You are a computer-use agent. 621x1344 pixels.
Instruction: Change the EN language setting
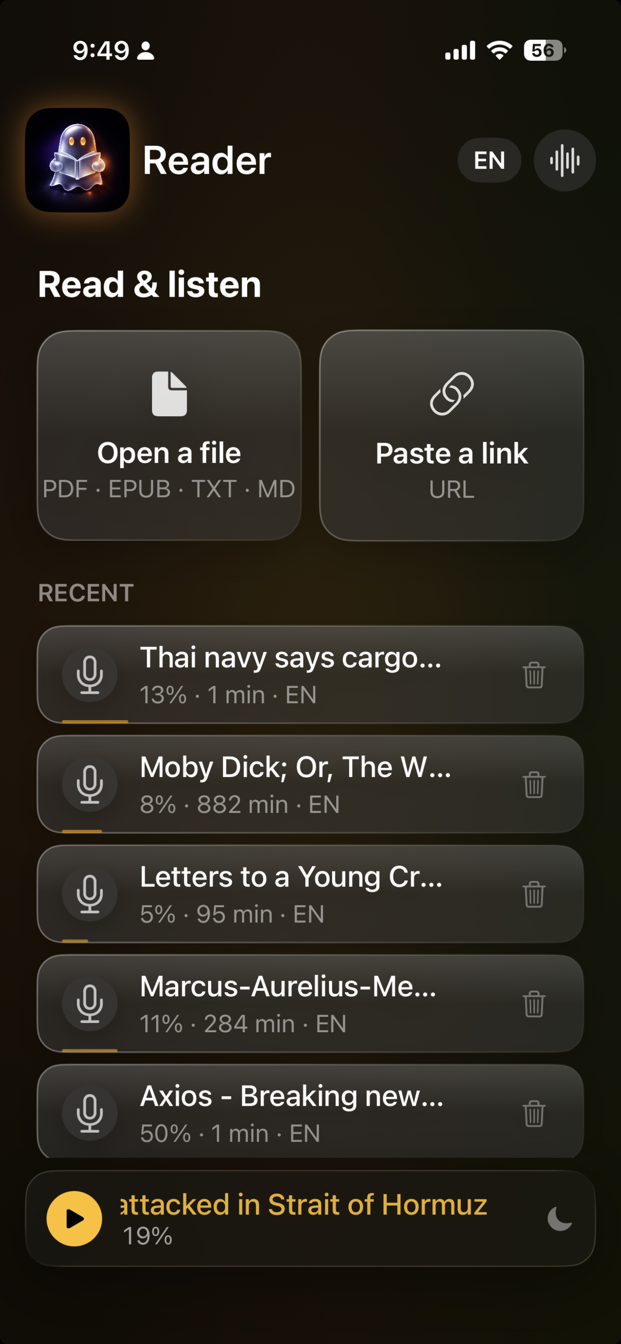[489, 160]
